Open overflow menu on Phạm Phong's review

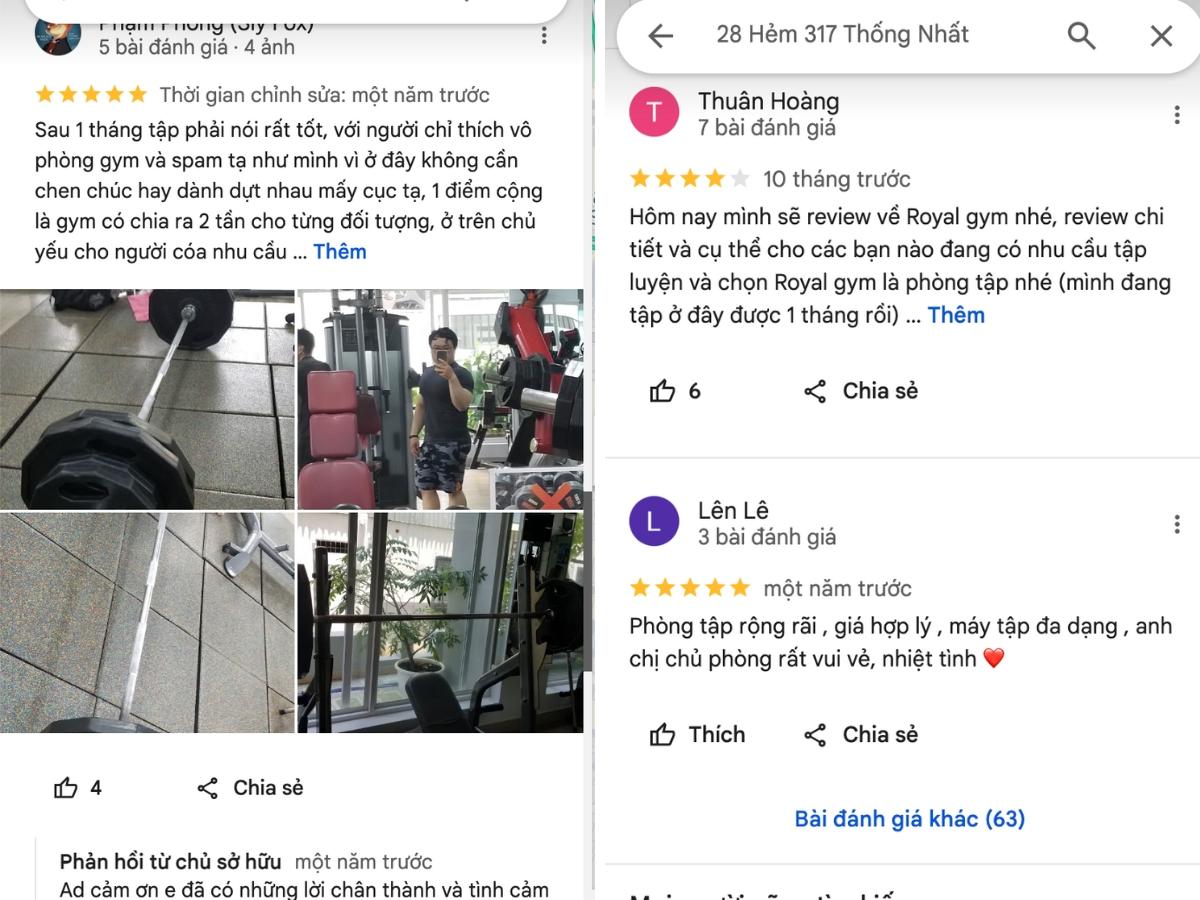coord(544,36)
